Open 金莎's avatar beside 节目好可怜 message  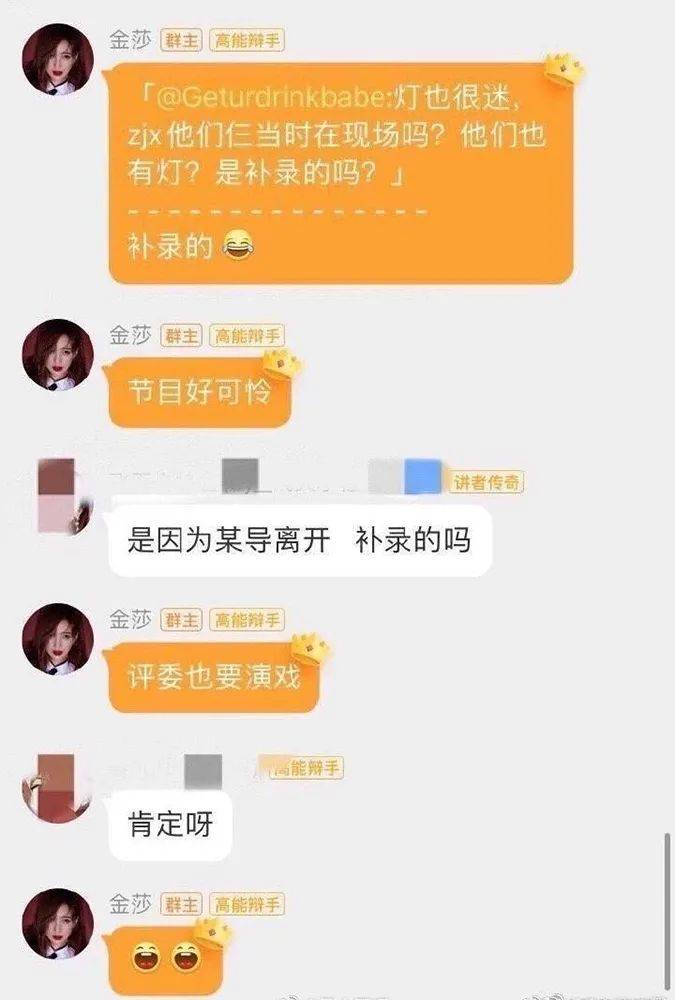point(58,354)
